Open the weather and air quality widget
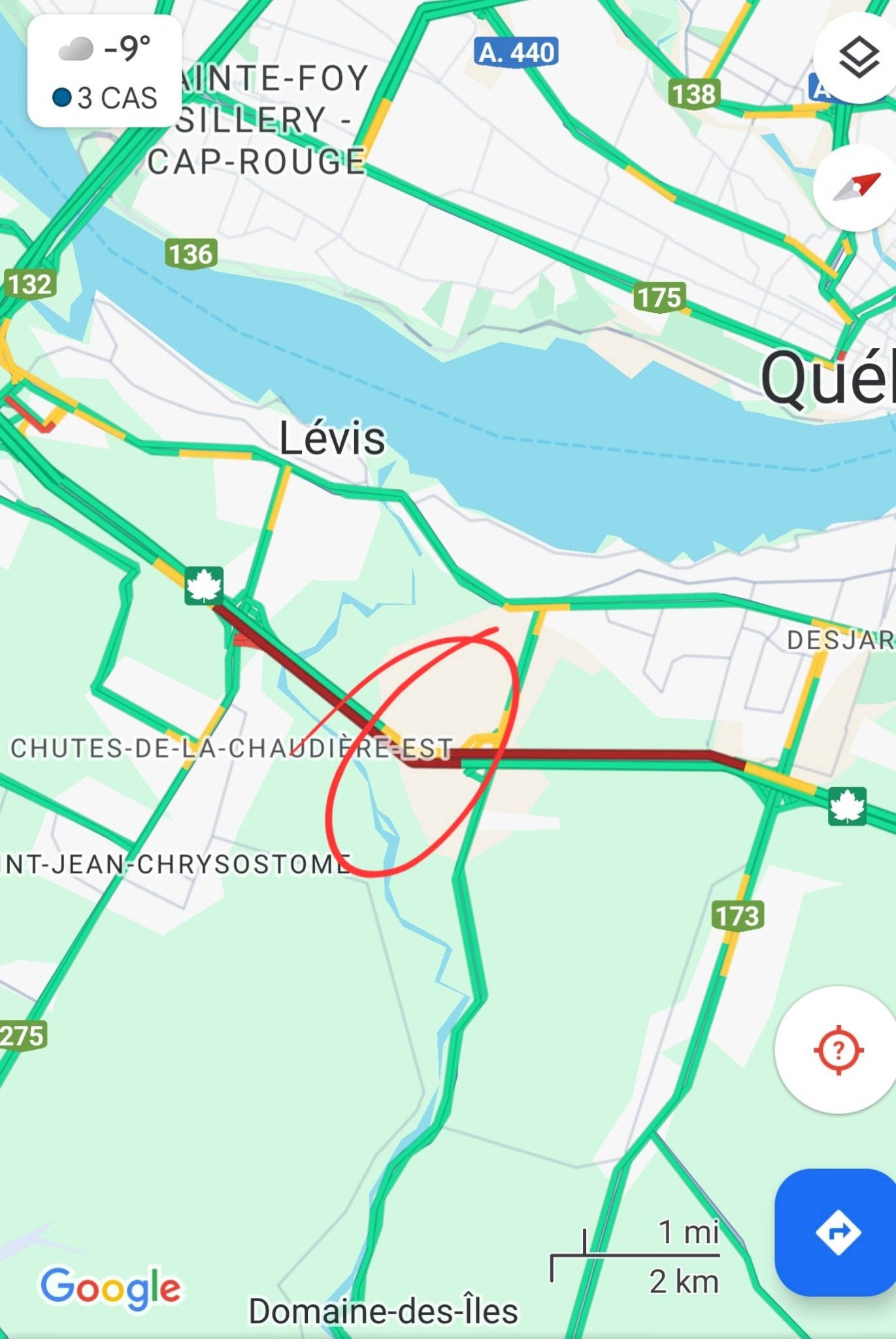Image resolution: width=896 pixels, height=1339 pixels. pyautogui.click(x=105, y=72)
